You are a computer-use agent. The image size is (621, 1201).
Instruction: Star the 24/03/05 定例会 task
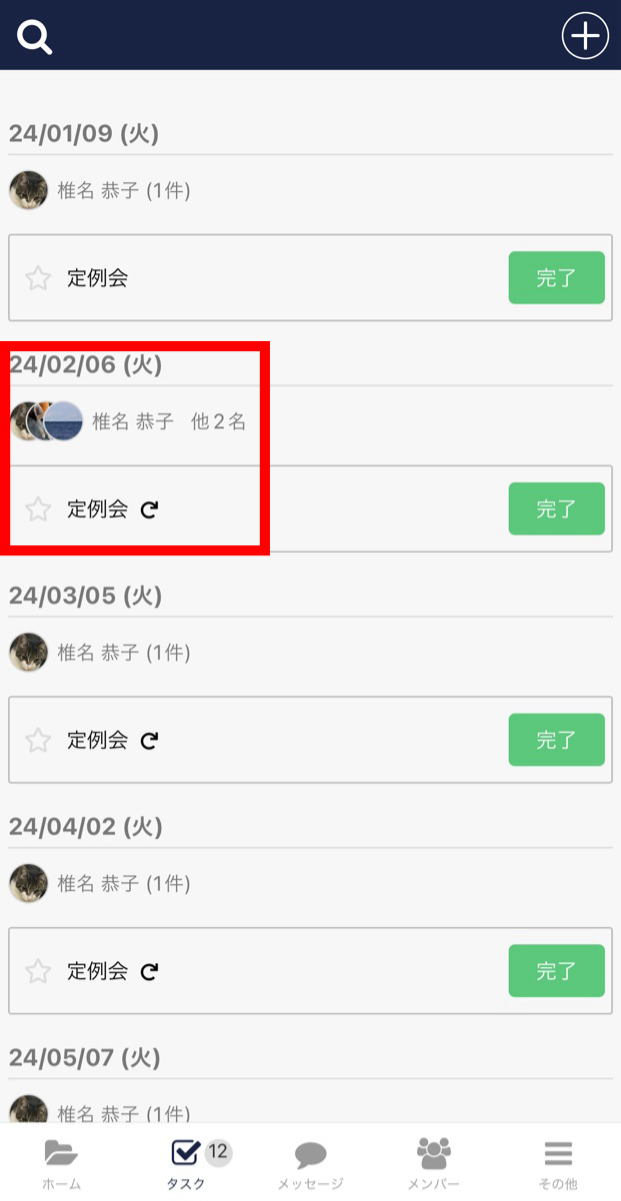pyautogui.click(x=38, y=740)
